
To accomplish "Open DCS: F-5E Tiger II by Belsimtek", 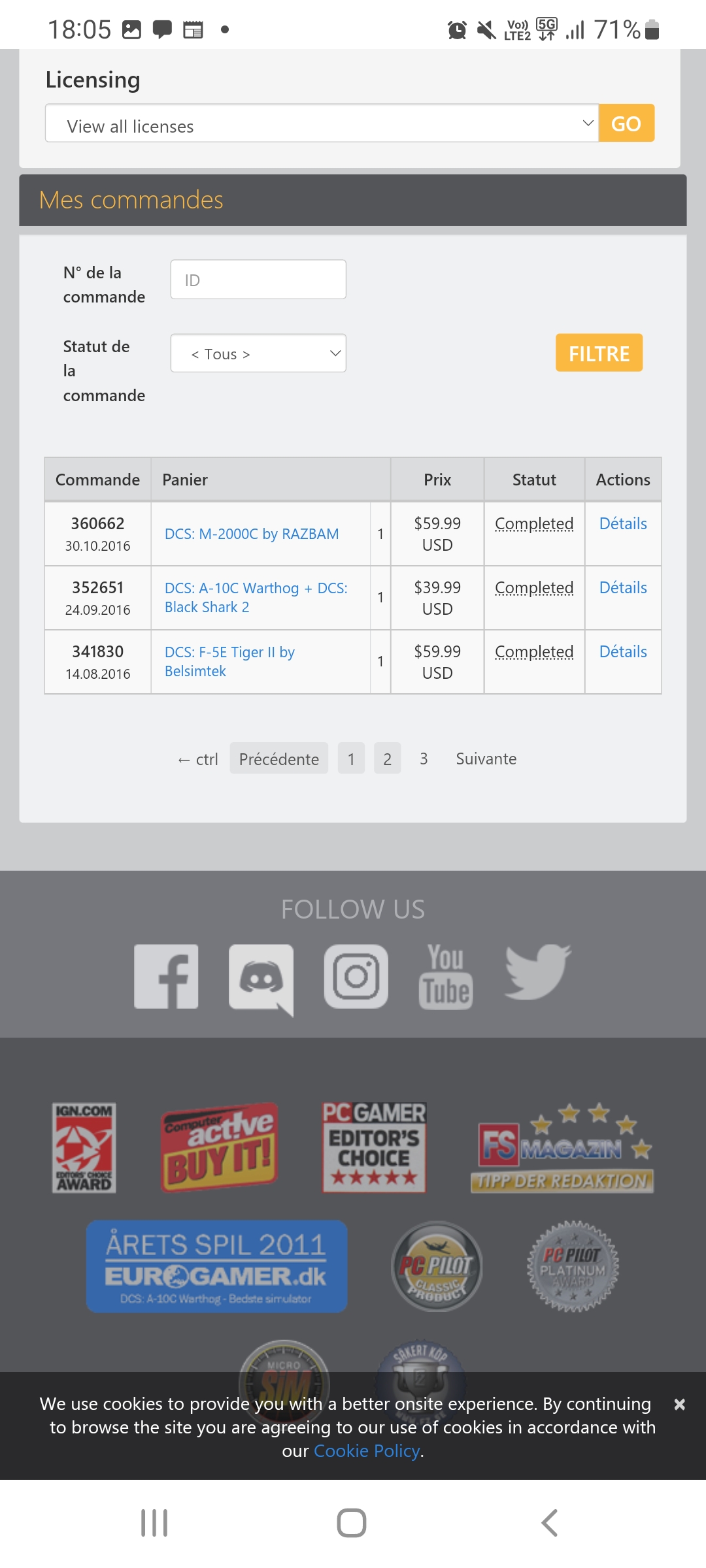I will [x=229, y=661].
